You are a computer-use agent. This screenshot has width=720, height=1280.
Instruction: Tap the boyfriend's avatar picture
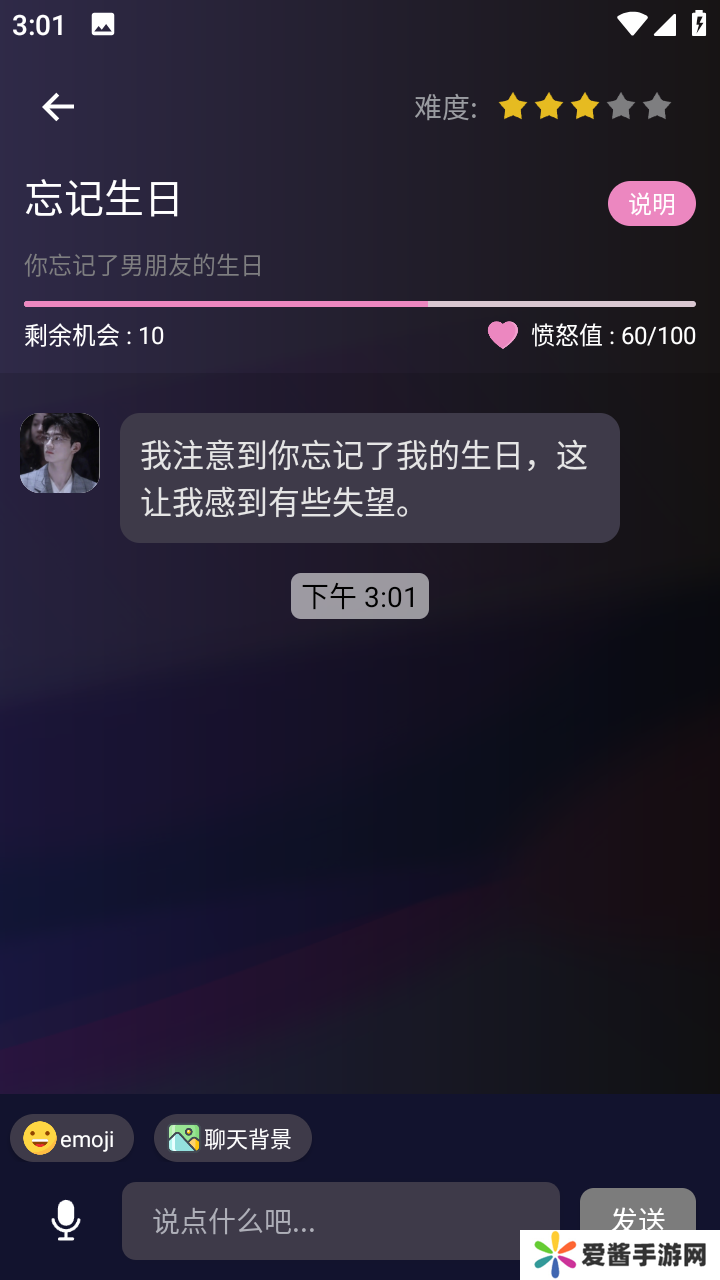click(60, 453)
